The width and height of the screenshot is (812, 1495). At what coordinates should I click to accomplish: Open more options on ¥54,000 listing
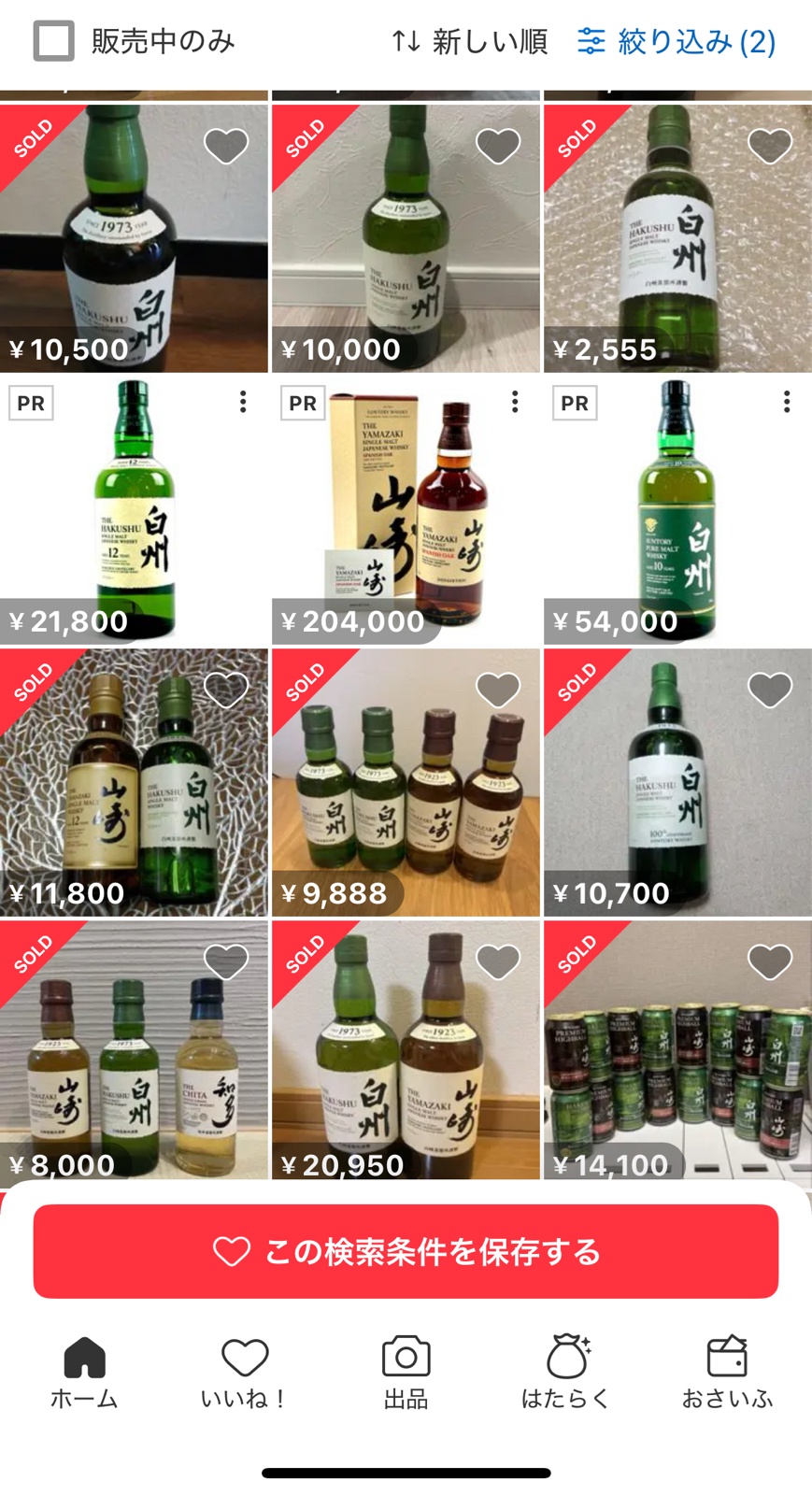pos(787,402)
